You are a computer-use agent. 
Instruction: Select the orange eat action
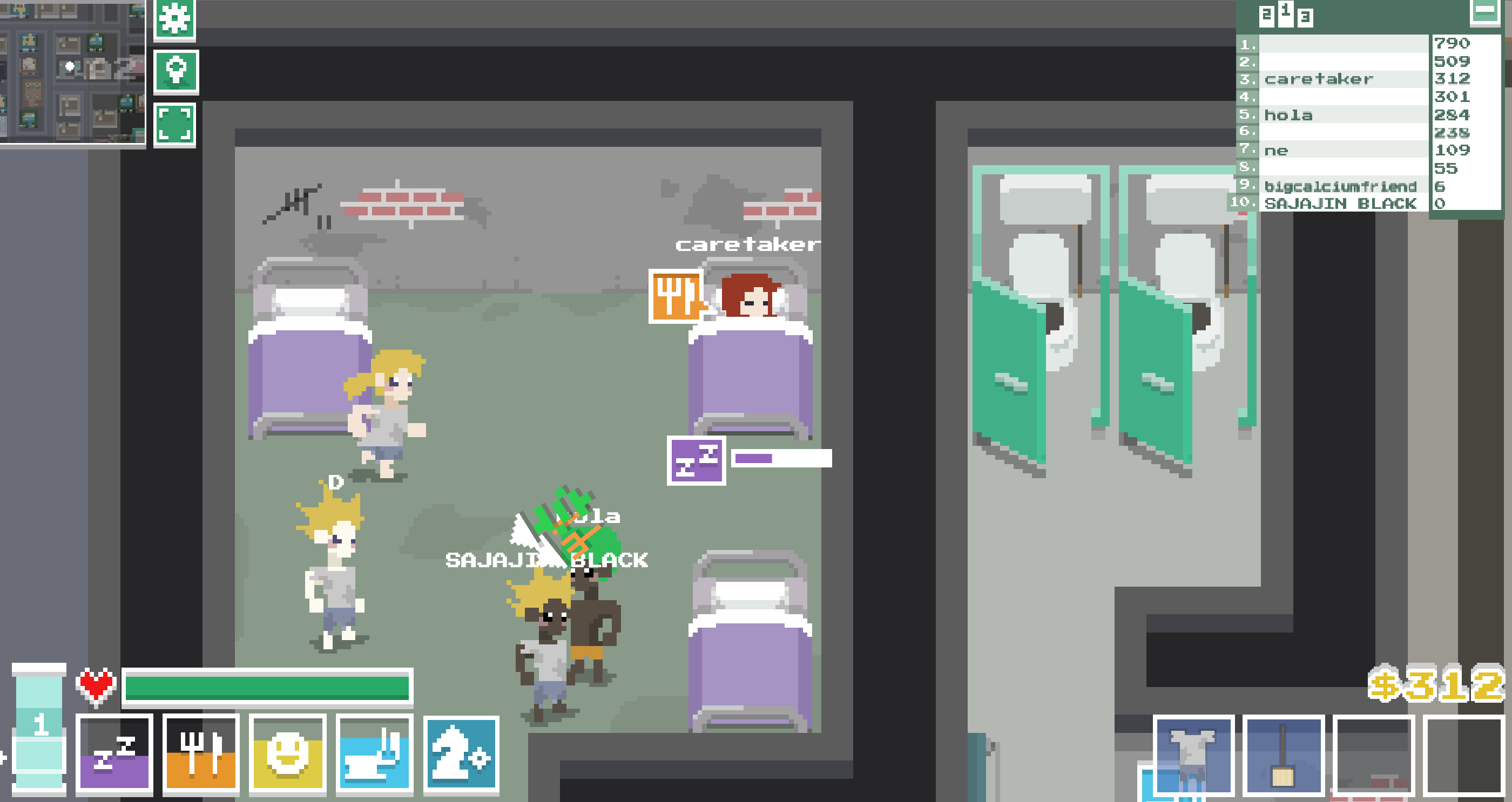click(201, 753)
